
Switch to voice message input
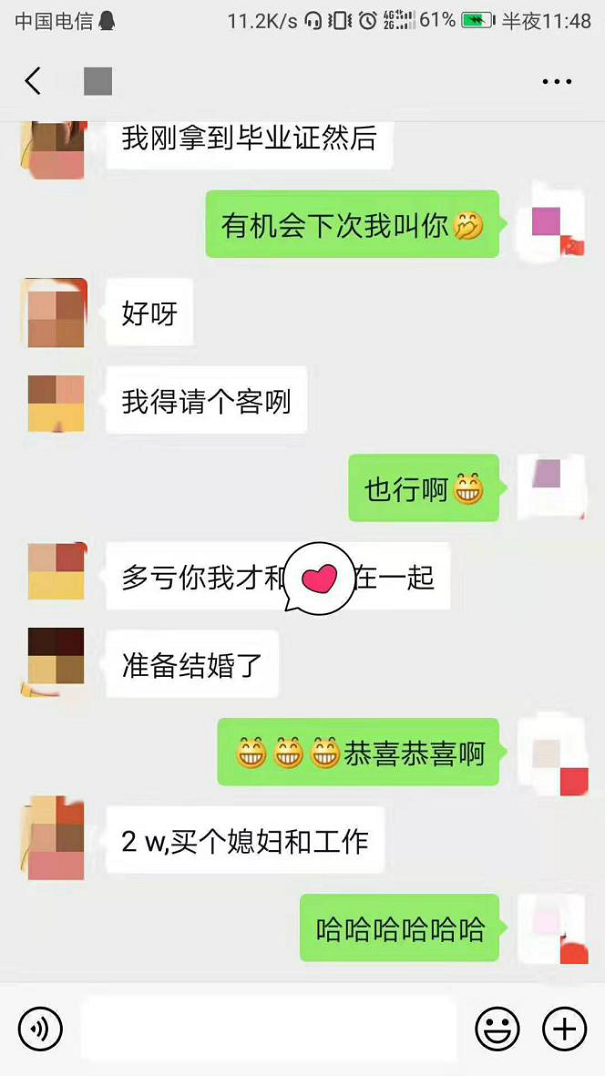click(x=40, y=1027)
